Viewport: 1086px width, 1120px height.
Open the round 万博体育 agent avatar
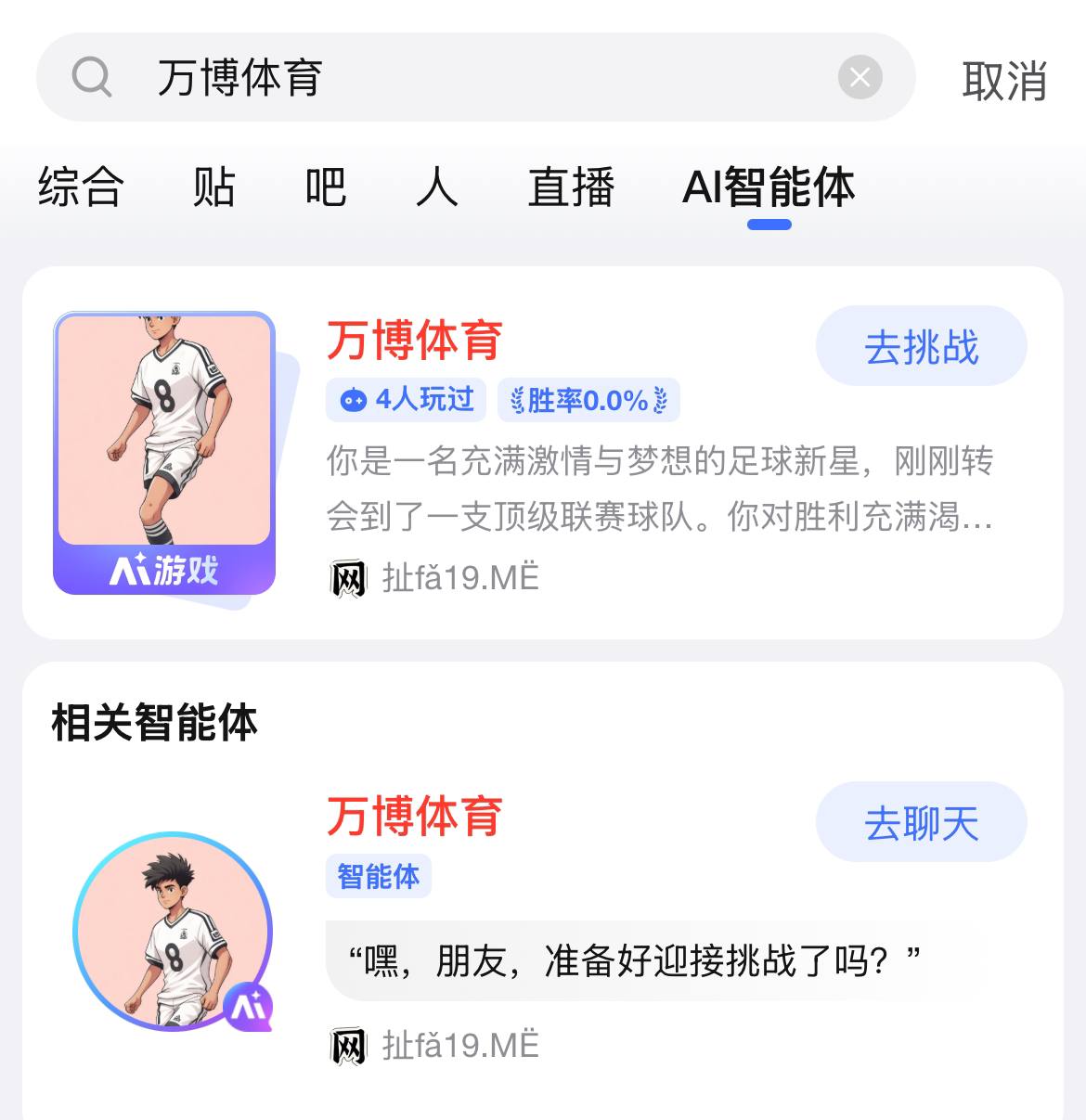pos(173,932)
